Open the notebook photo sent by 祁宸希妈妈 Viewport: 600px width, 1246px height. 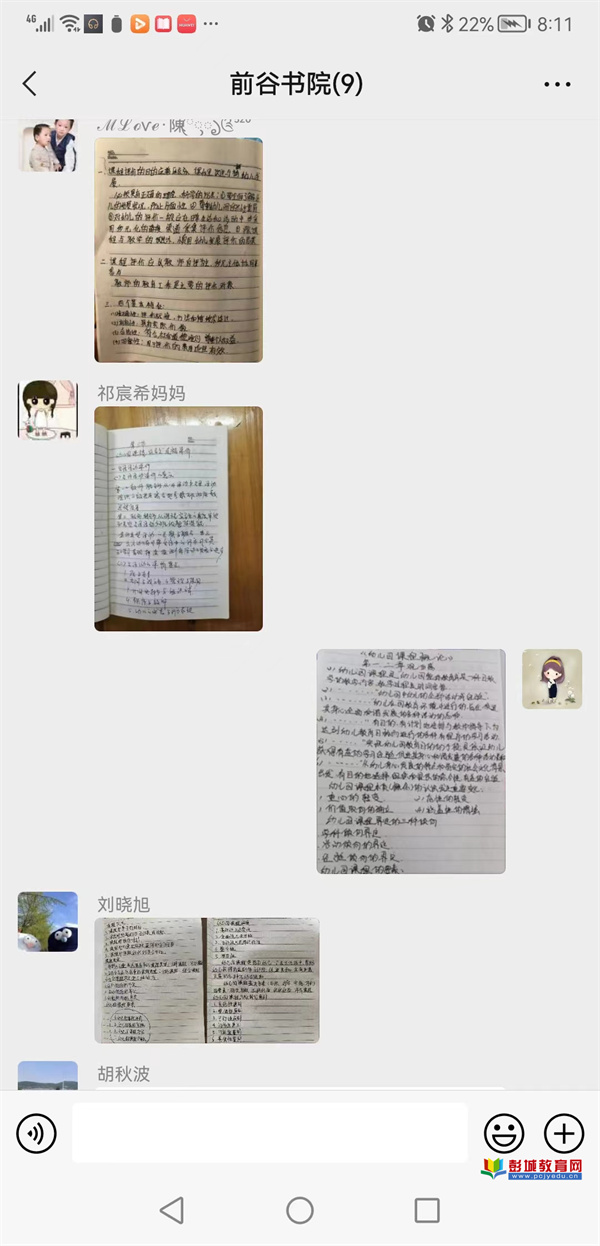click(178, 518)
